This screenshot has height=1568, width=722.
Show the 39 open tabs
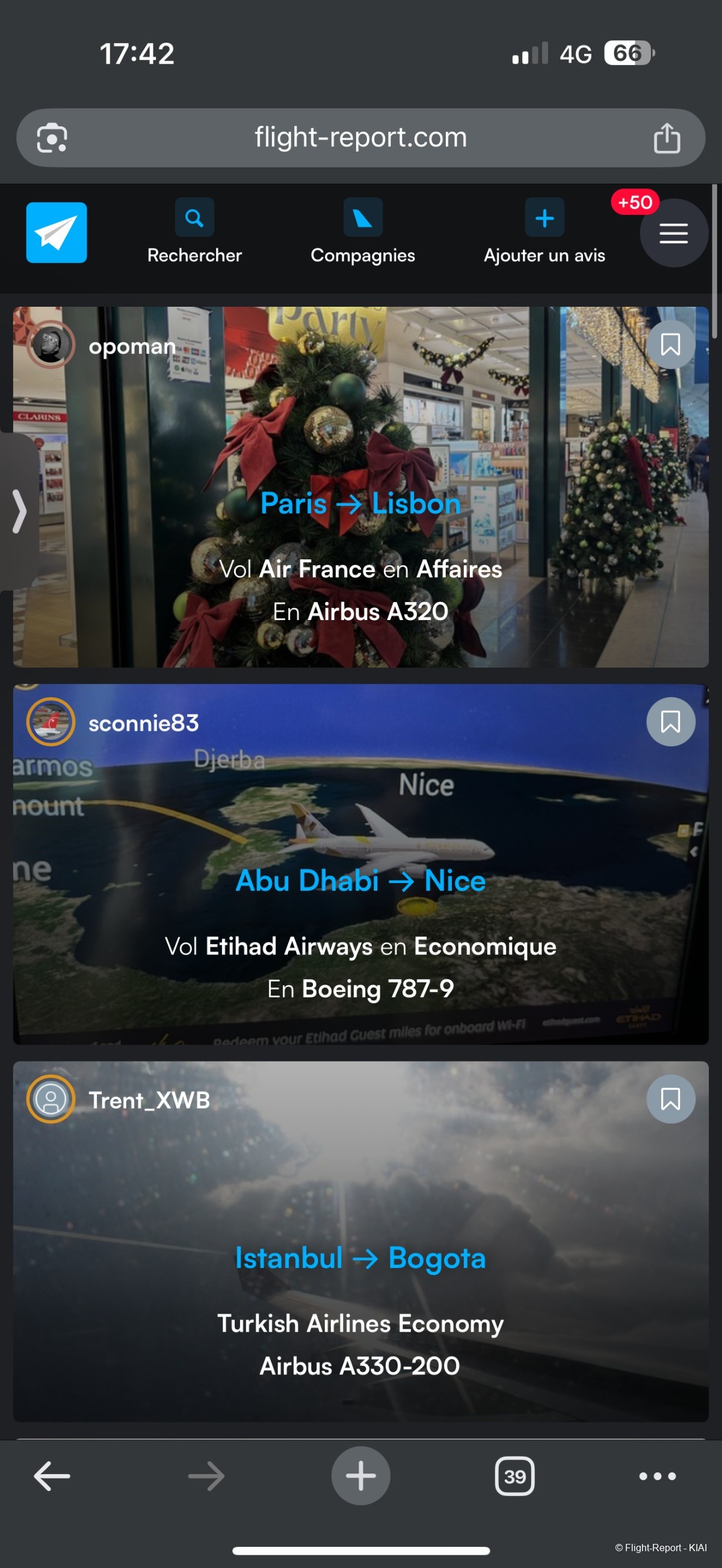pos(514,1476)
